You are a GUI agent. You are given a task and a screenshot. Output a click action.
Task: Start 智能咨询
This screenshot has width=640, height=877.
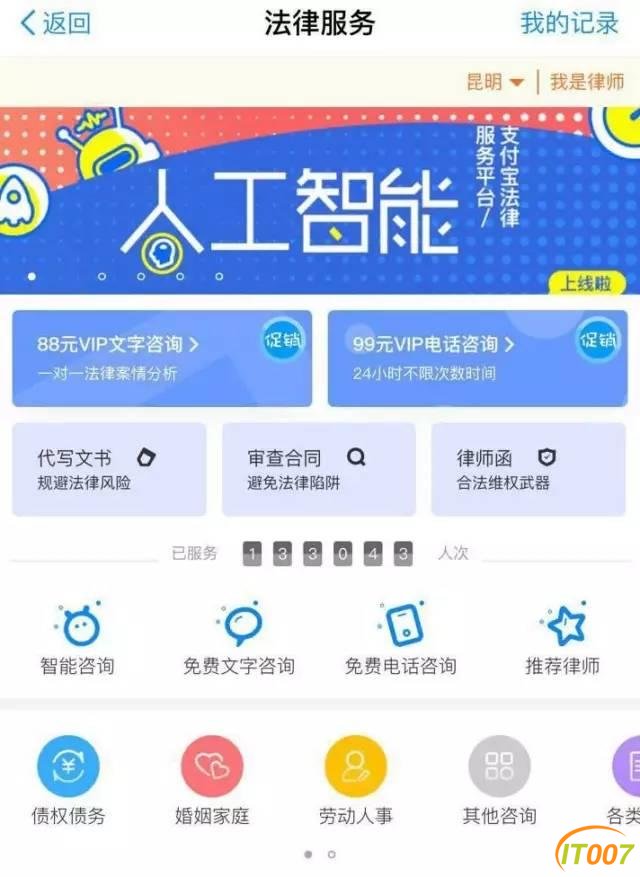click(77, 640)
